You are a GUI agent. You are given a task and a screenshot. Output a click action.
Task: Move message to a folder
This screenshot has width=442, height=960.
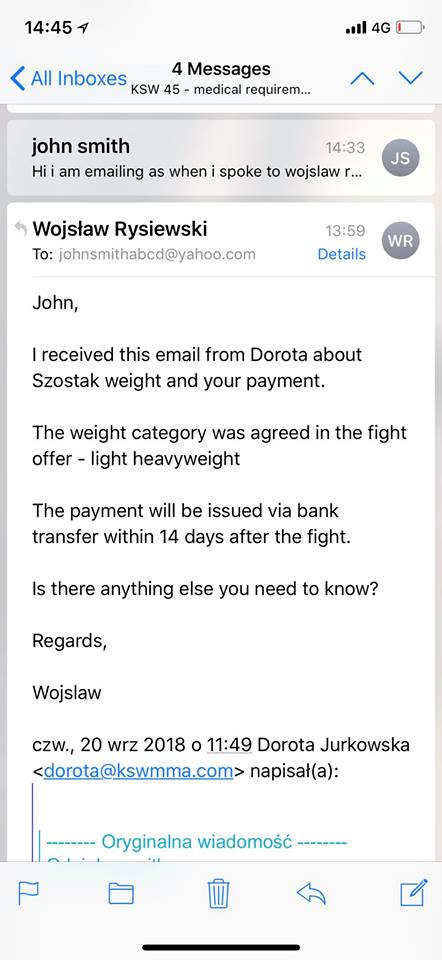[121, 894]
